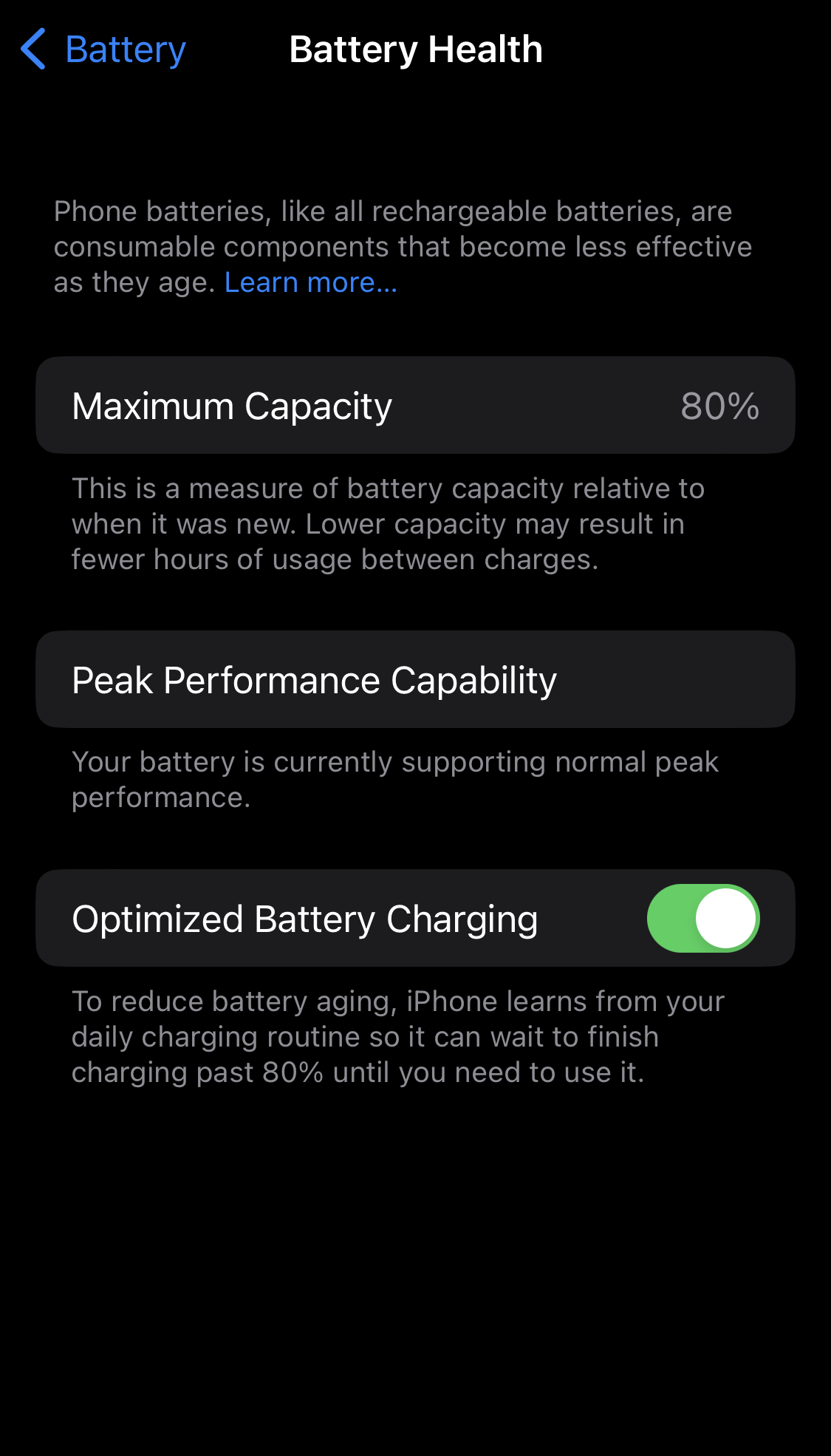Image resolution: width=831 pixels, height=1456 pixels.
Task: Turn off Optimized Battery Charging
Action: [x=702, y=918]
